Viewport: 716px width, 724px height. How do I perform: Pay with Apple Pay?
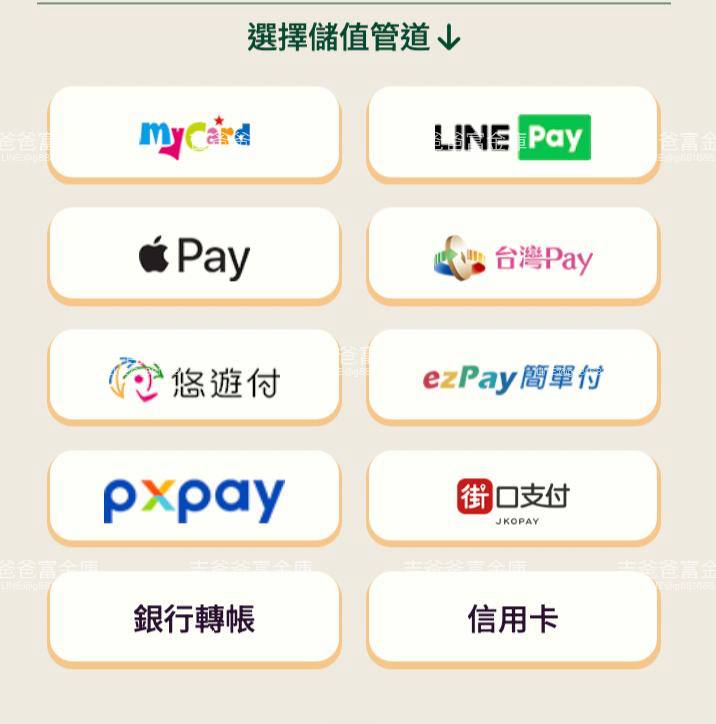tap(194, 255)
